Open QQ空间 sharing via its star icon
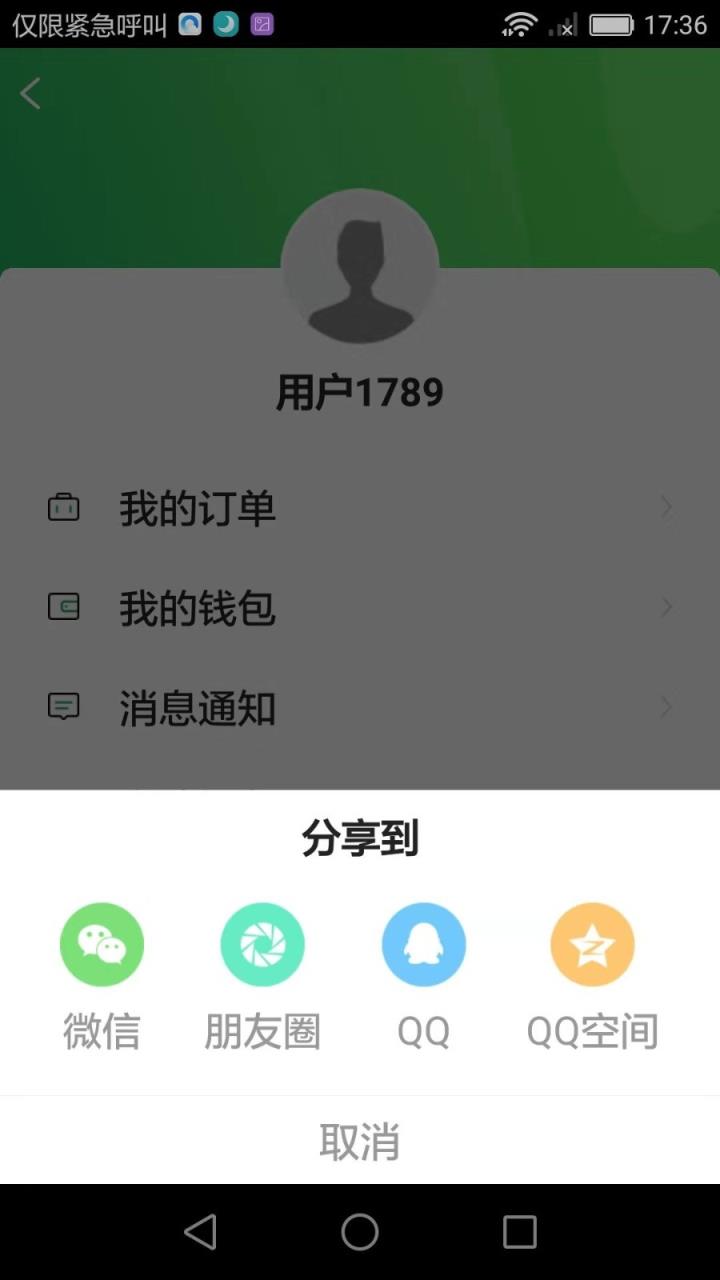The width and height of the screenshot is (720, 1280). pyautogui.click(x=592, y=943)
